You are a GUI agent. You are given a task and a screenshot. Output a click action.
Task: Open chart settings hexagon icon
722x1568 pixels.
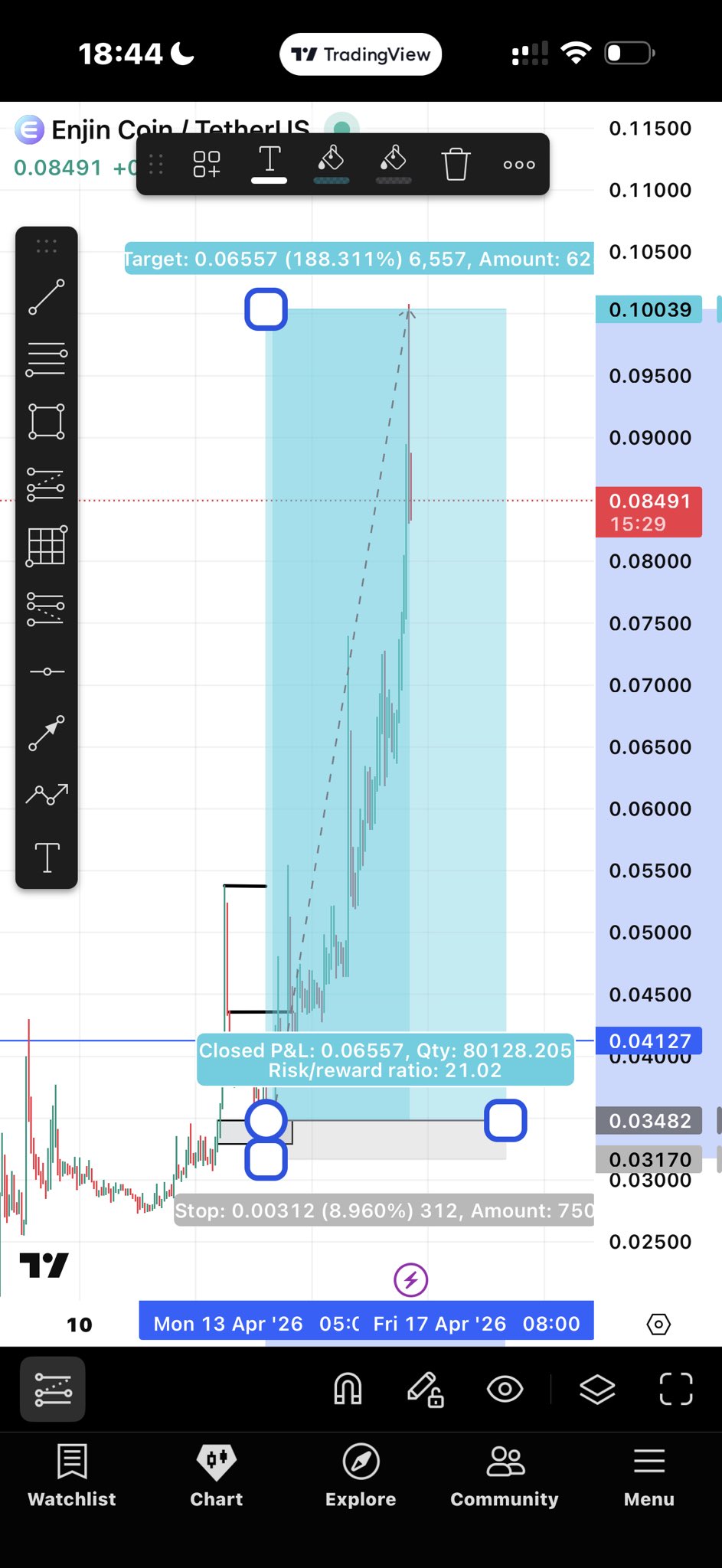click(x=658, y=1324)
